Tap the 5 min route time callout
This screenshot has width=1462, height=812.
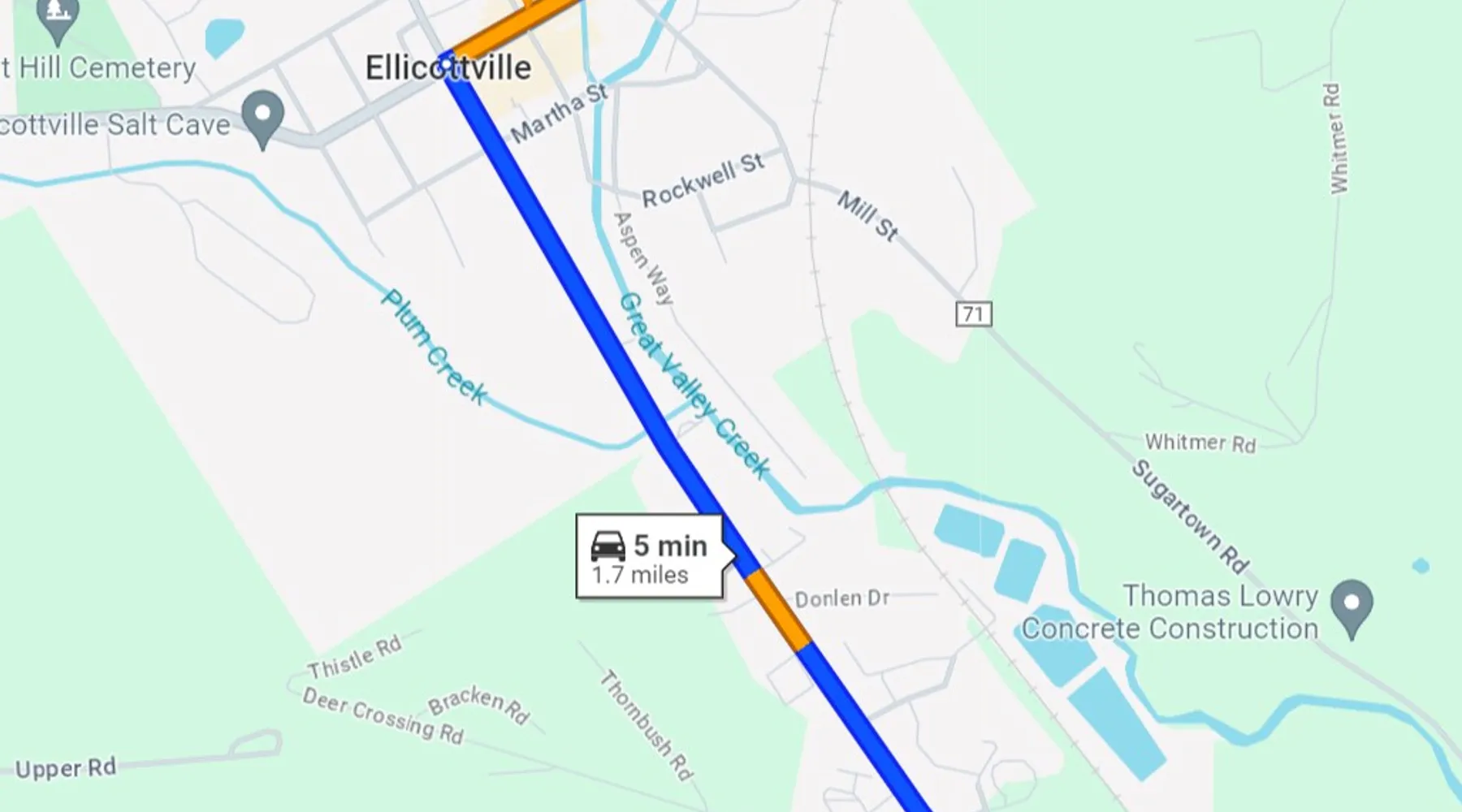[650, 557]
